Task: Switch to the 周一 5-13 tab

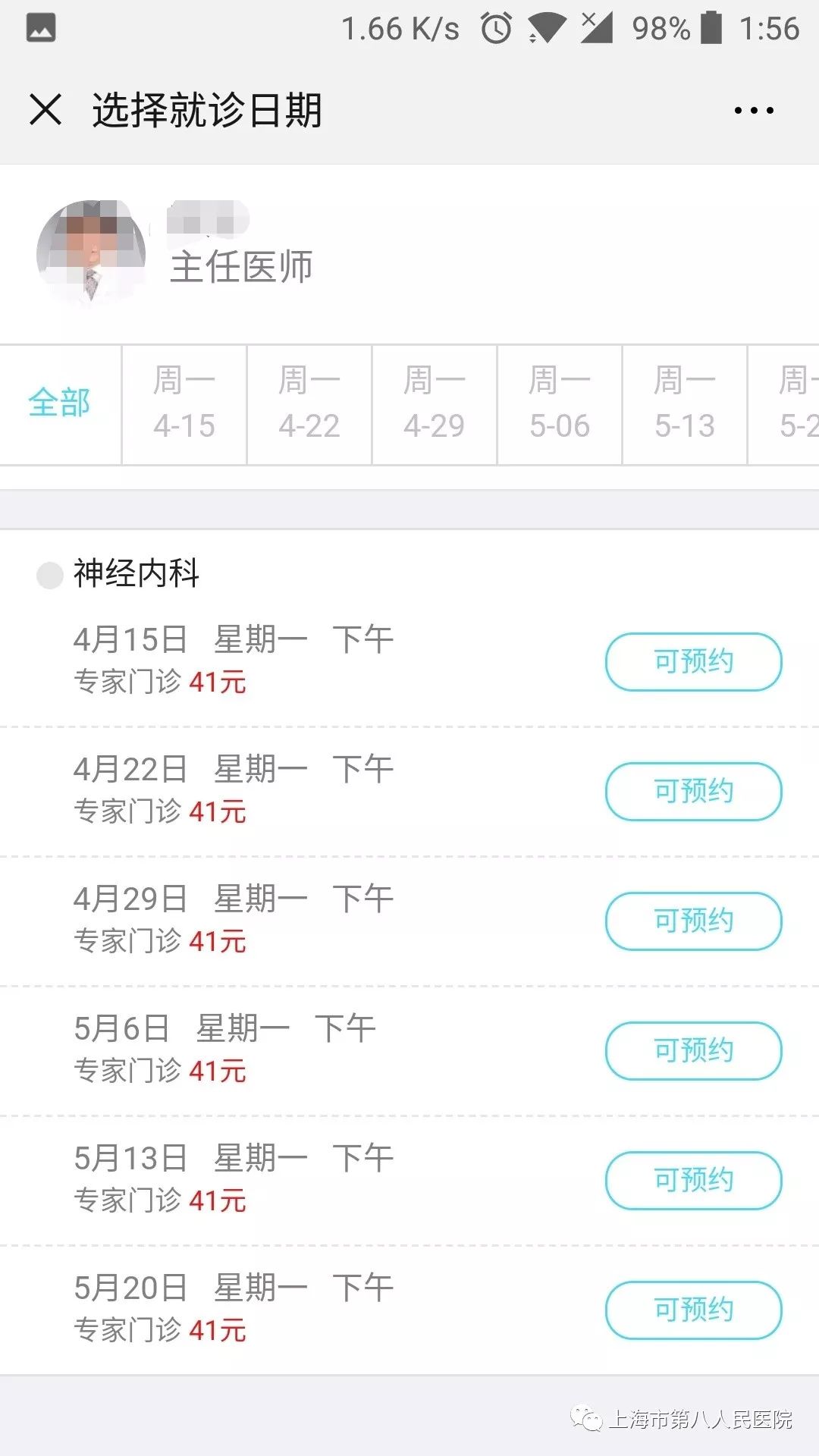Action: pyautogui.click(x=685, y=403)
